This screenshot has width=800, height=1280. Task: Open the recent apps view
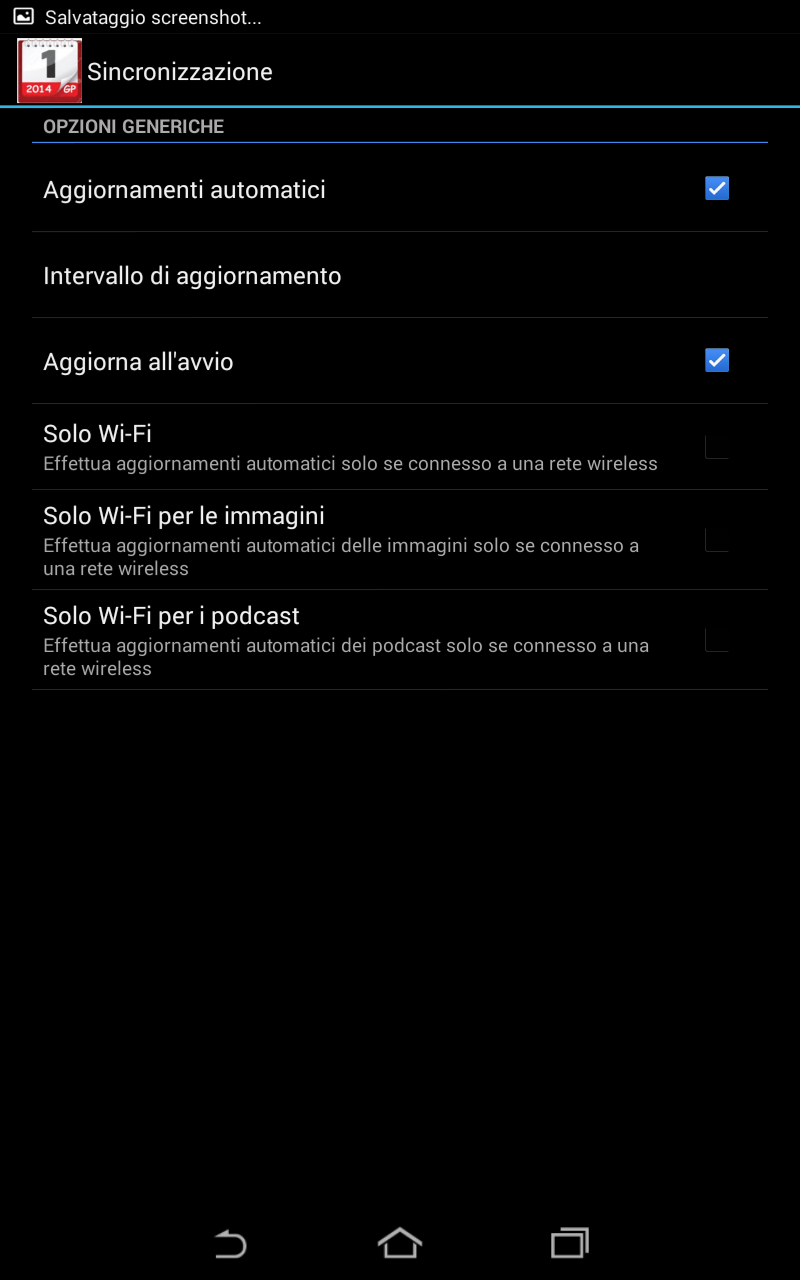click(570, 1243)
